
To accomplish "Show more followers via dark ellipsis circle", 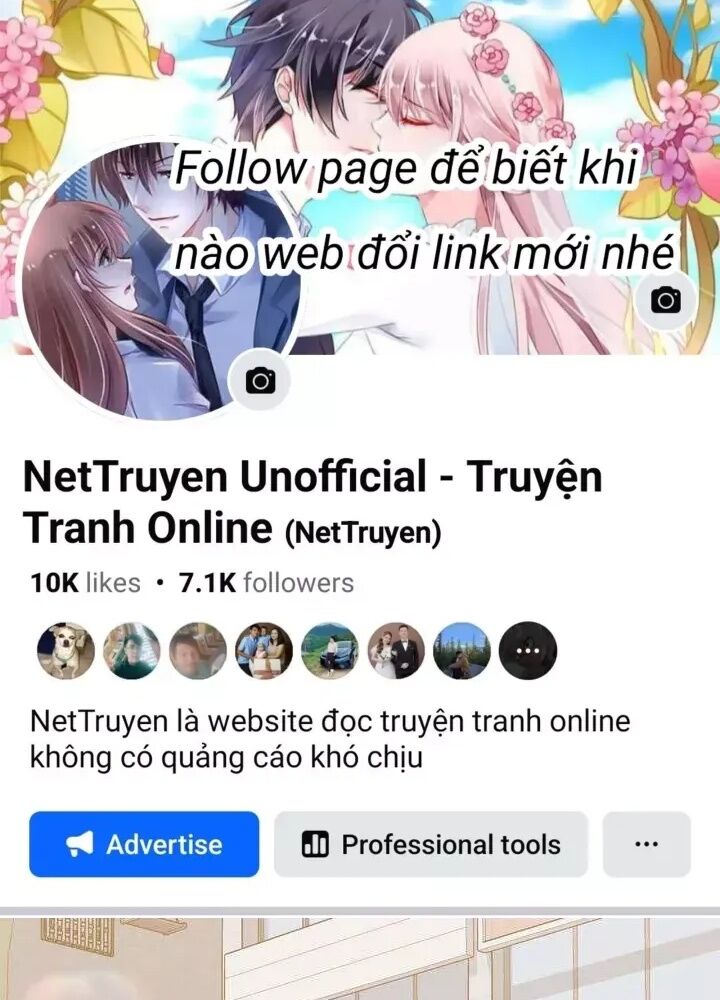I will (x=527, y=651).
